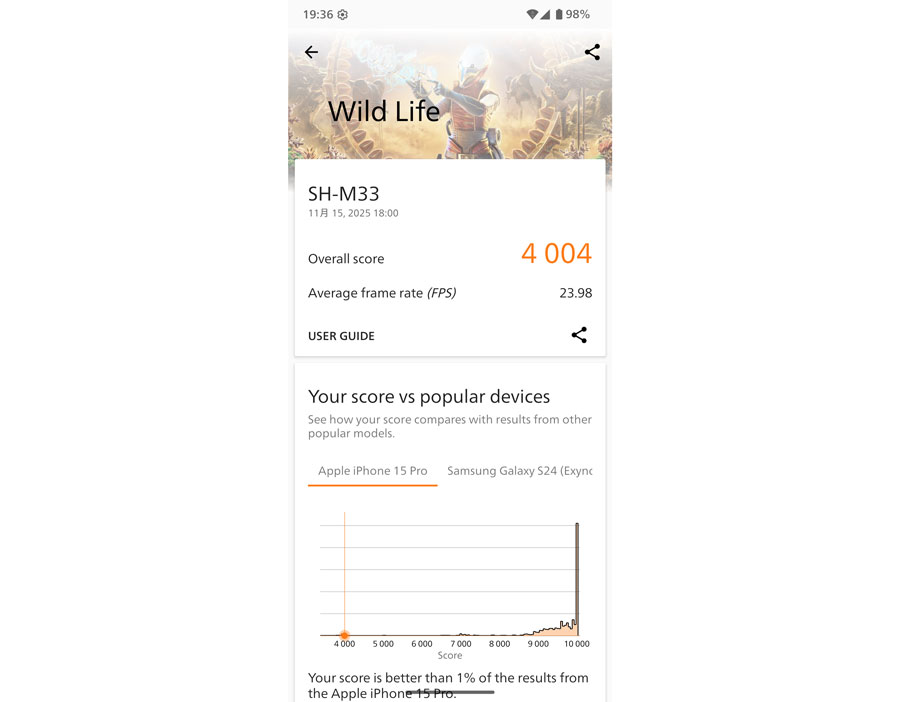This screenshot has height=702, width=900.
Task: Share the SH-M33 score card
Action: (579, 335)
